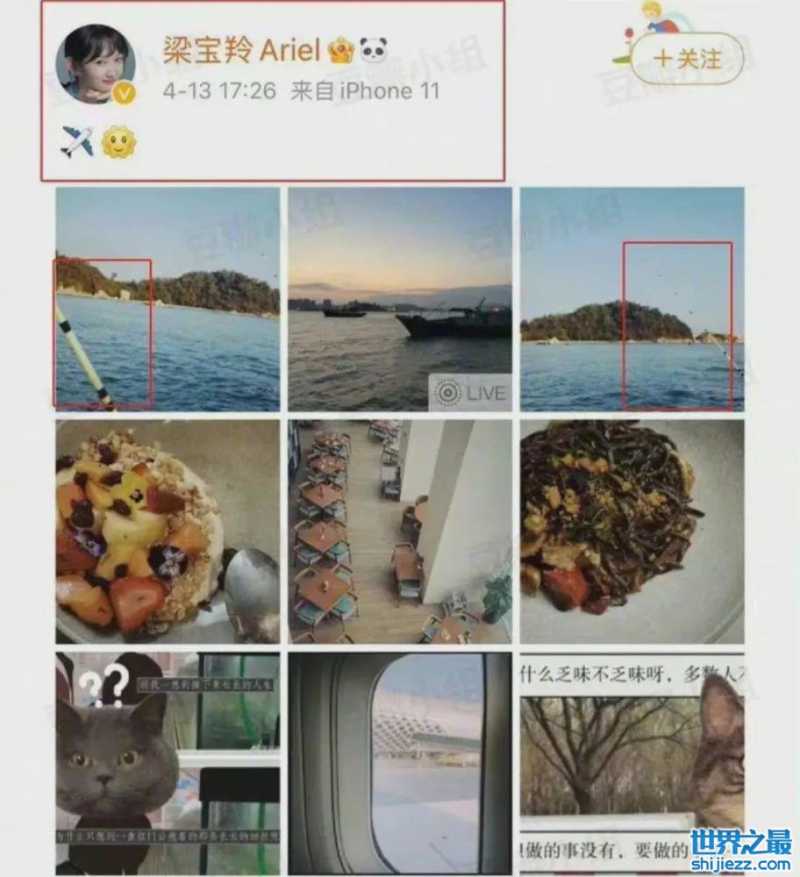Open the gray cat meme image
The image size is (800, 877).
(x=167, y=764)
